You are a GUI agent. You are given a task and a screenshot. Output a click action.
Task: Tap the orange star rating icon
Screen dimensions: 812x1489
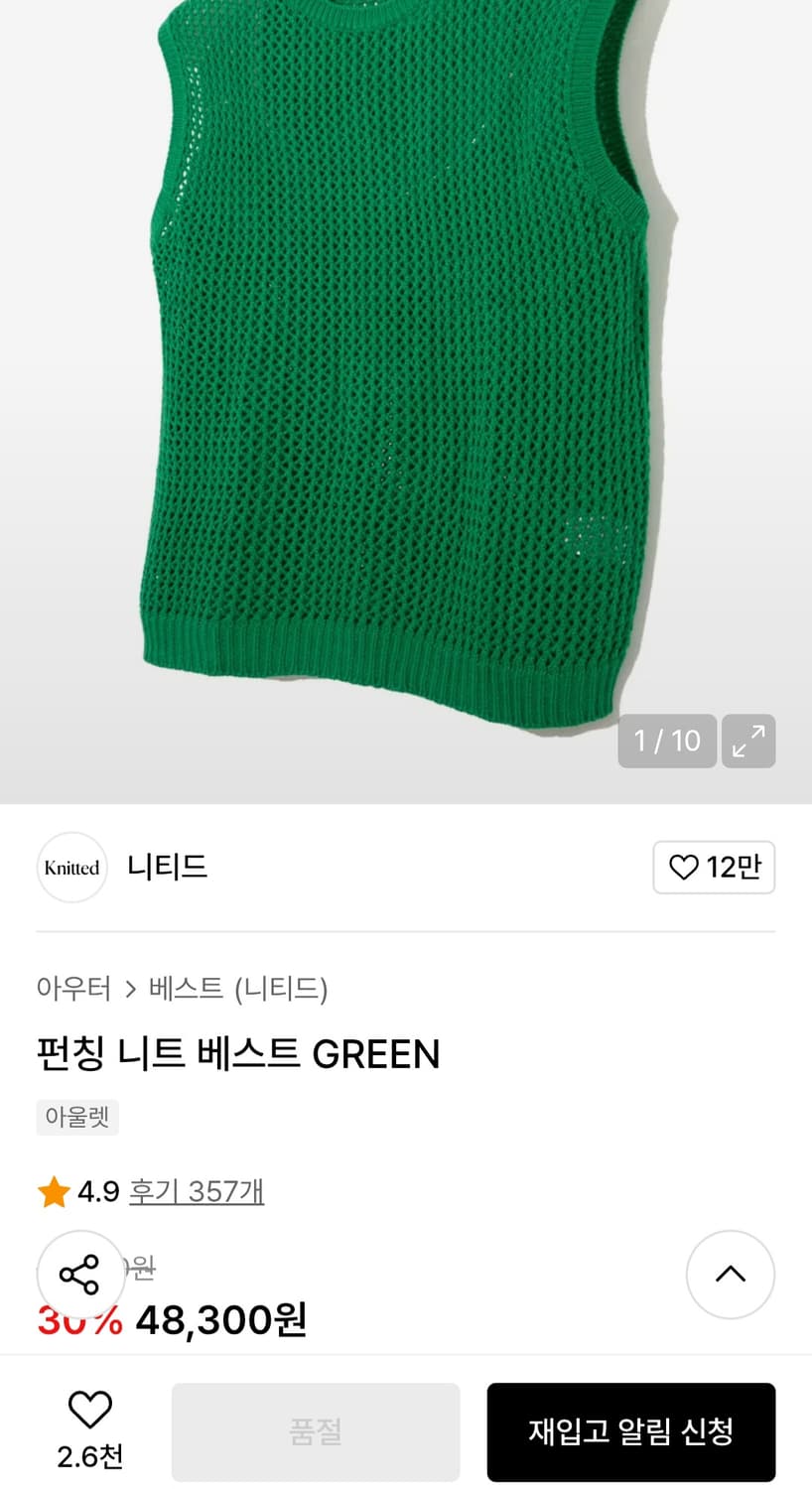click(54, 1191)
